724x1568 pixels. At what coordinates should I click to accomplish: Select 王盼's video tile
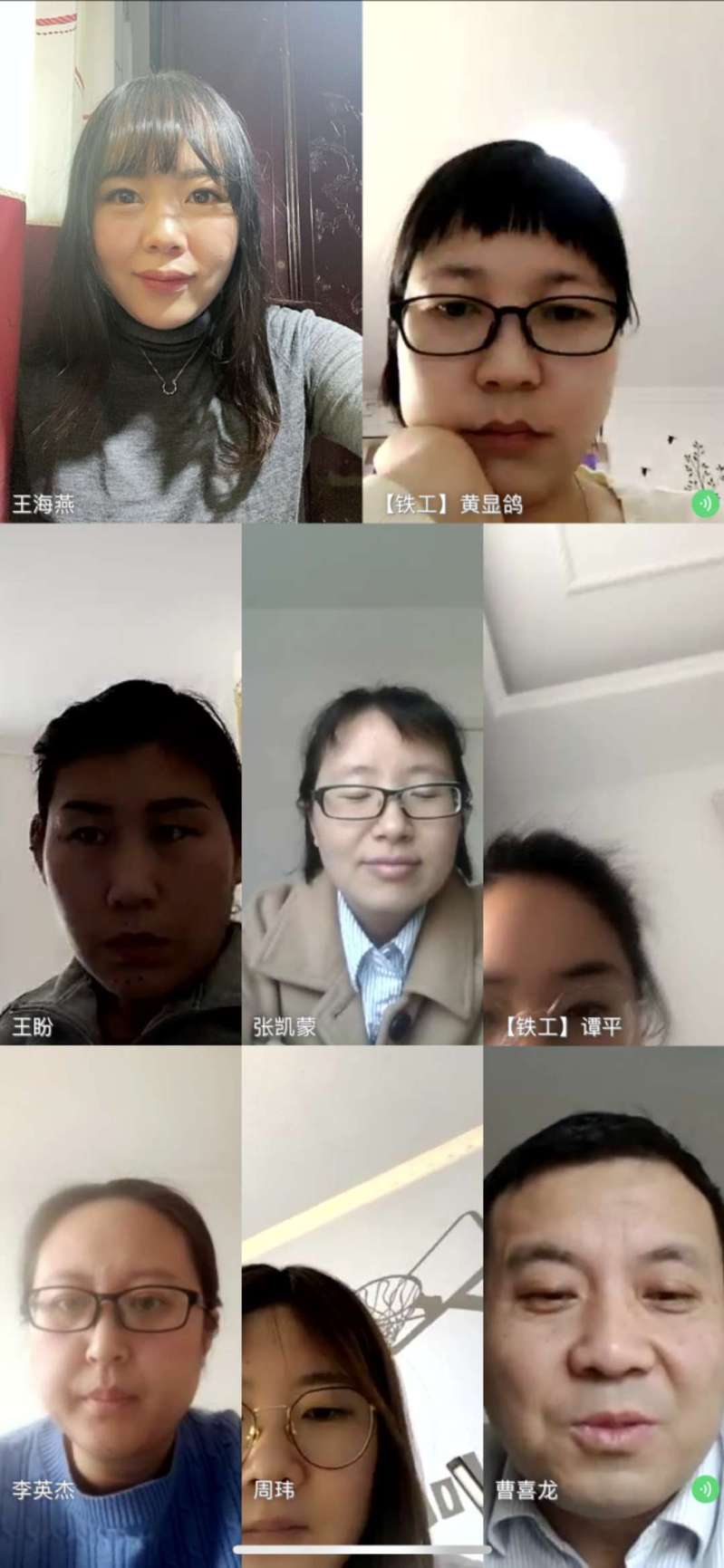pyautogui.click(x=121, y=784)
